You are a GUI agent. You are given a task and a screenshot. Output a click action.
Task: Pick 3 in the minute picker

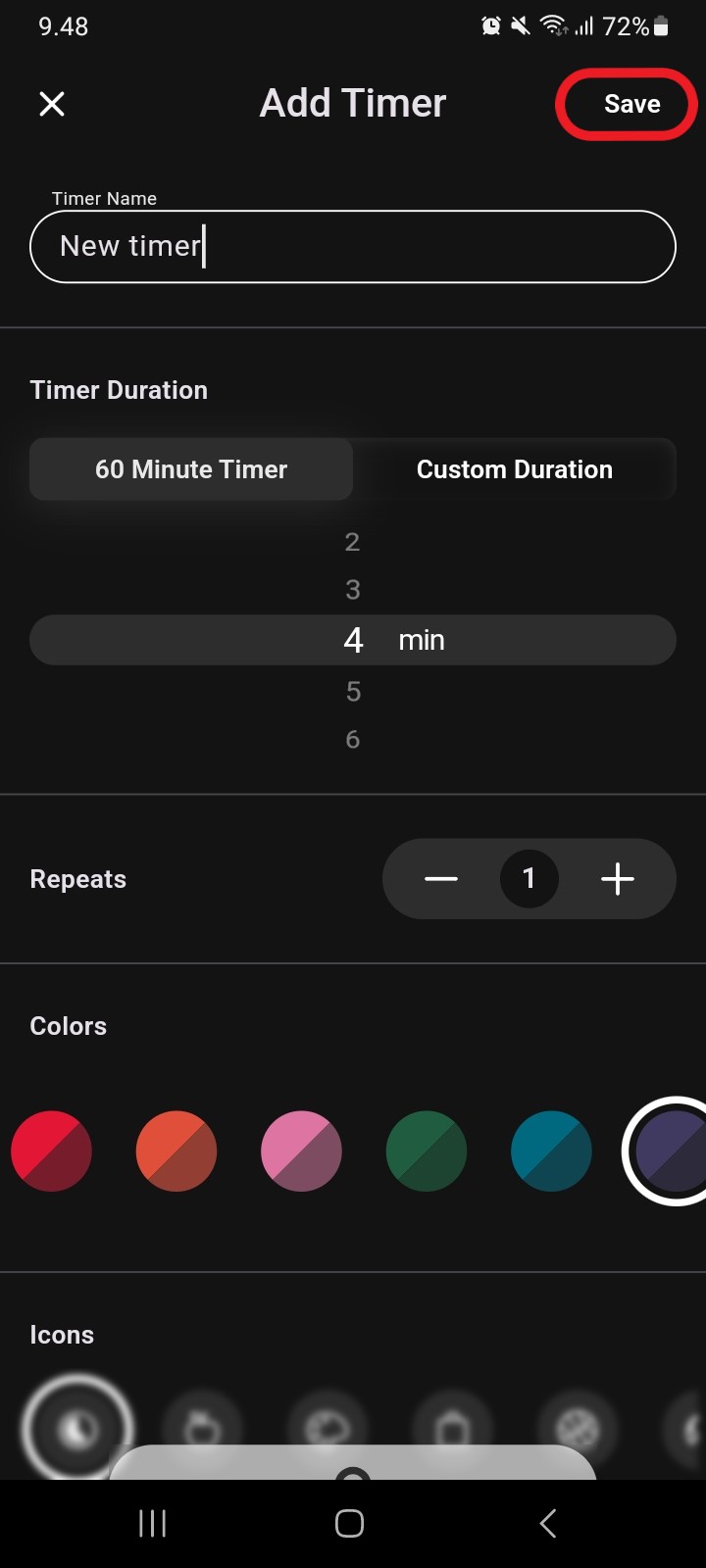[353, 590]
